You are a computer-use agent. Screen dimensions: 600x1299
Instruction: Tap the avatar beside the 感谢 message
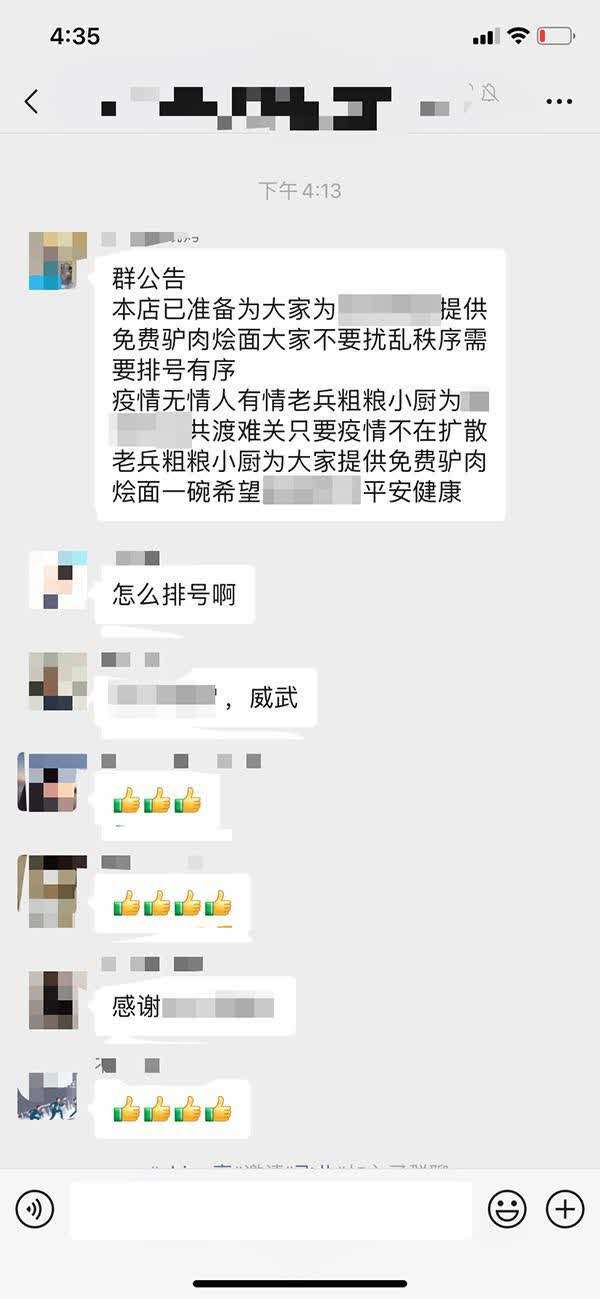[x=58, y=999]
